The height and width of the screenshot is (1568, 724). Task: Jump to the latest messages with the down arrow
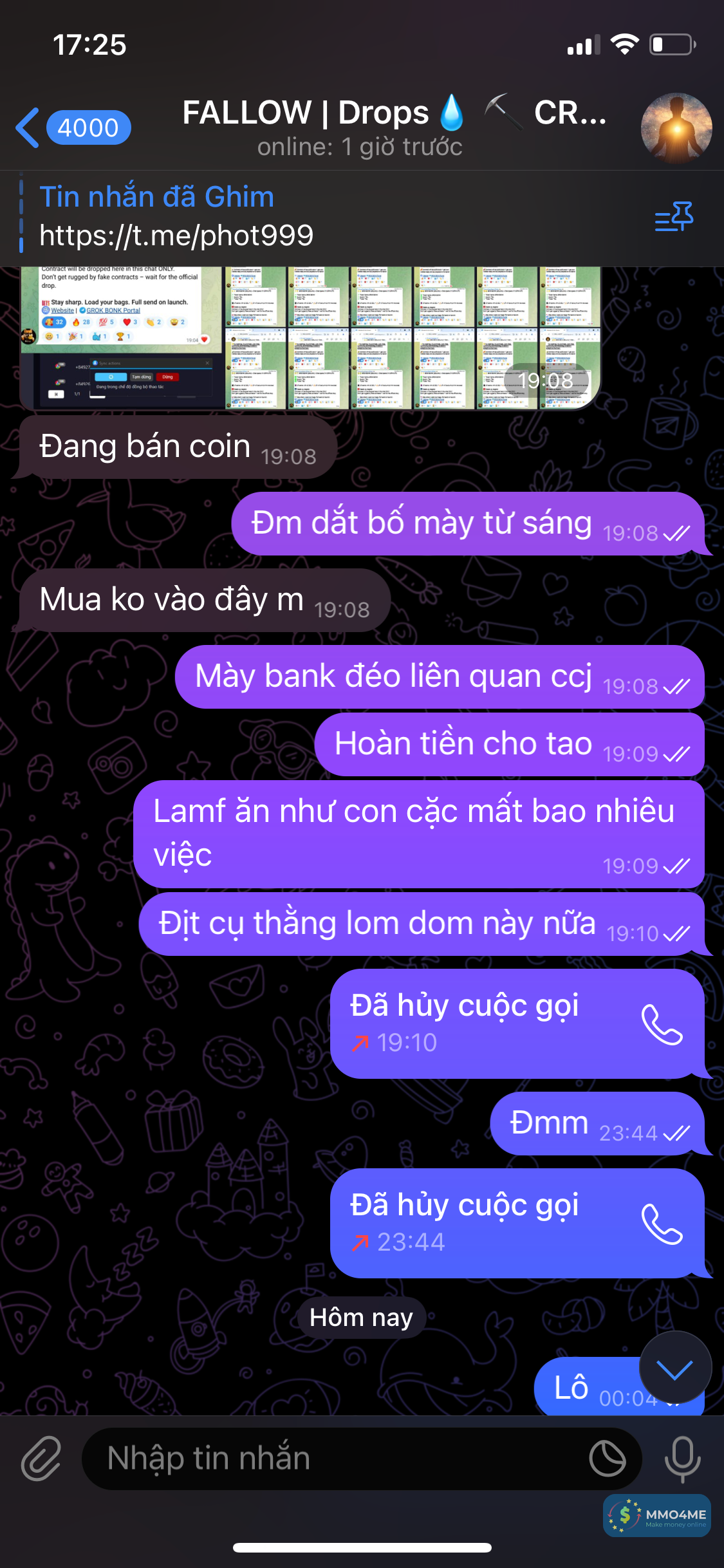[674, 1368]
